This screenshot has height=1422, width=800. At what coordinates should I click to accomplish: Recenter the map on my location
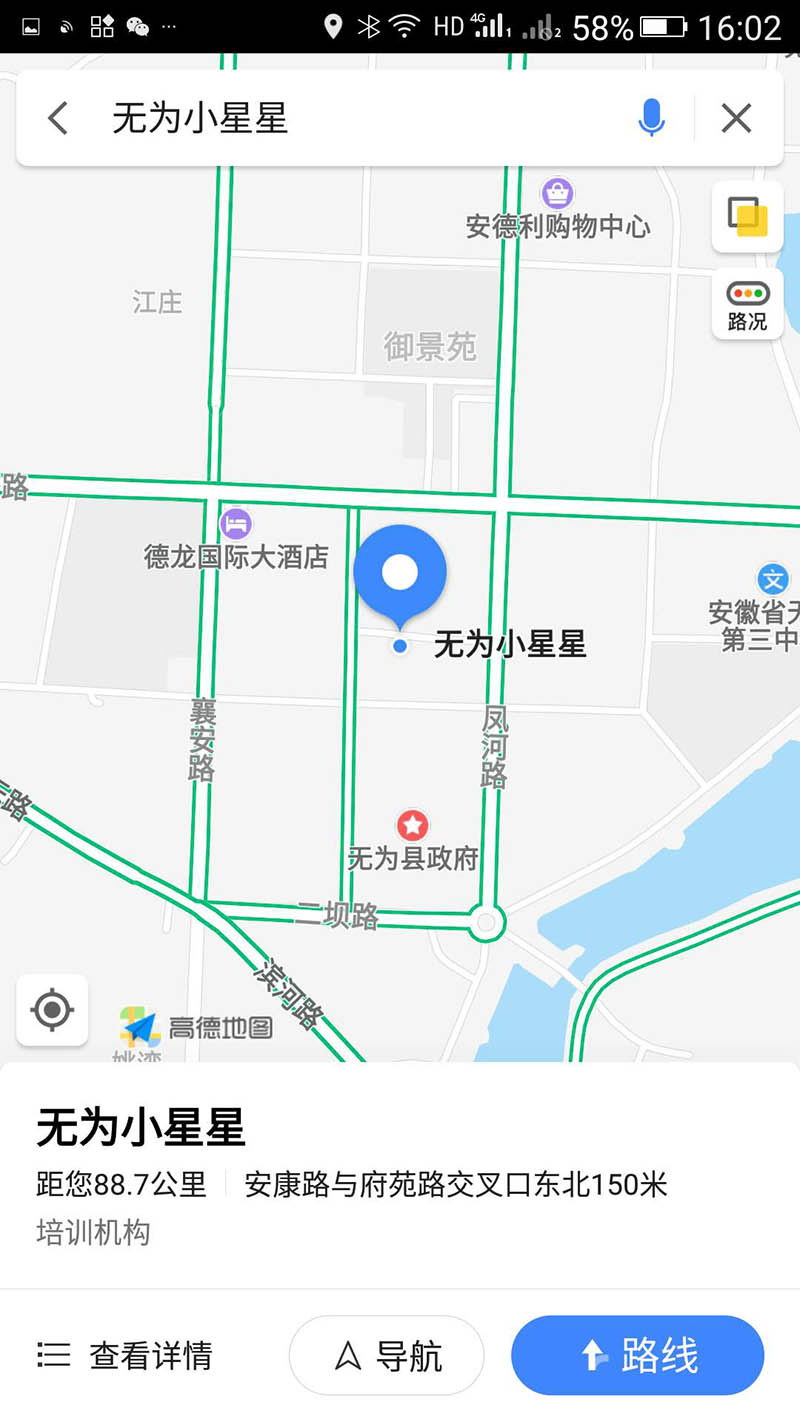point(52,1010)
